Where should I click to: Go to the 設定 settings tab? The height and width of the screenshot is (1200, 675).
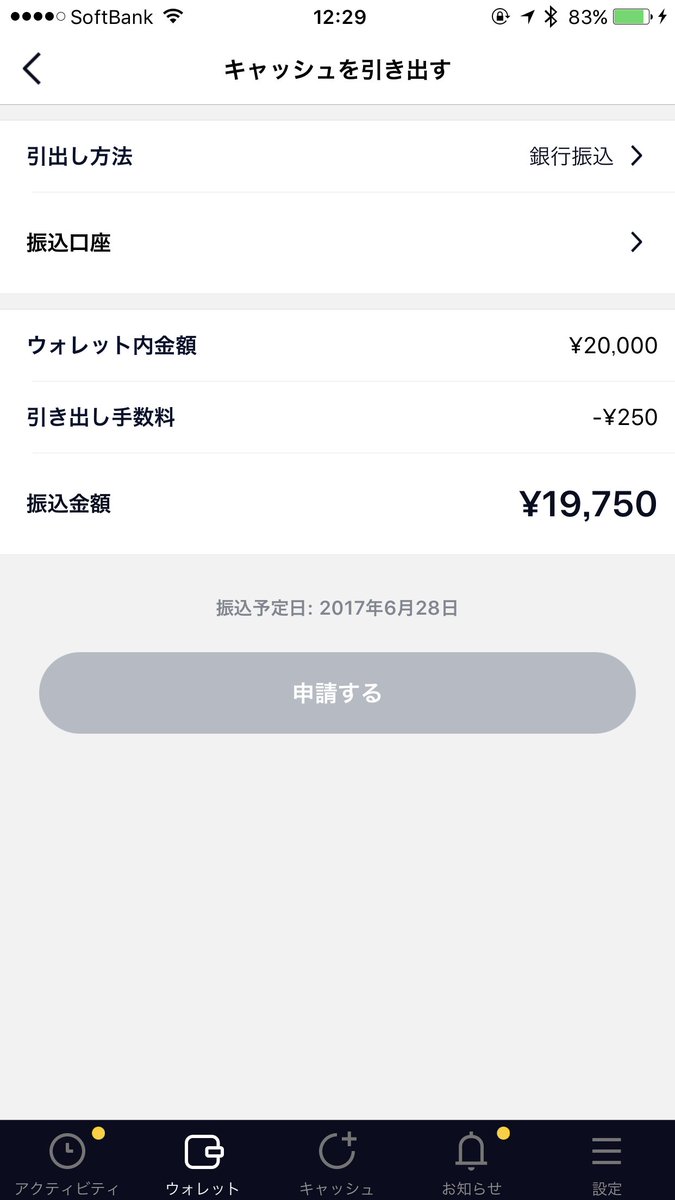(x=607, y=1162)
